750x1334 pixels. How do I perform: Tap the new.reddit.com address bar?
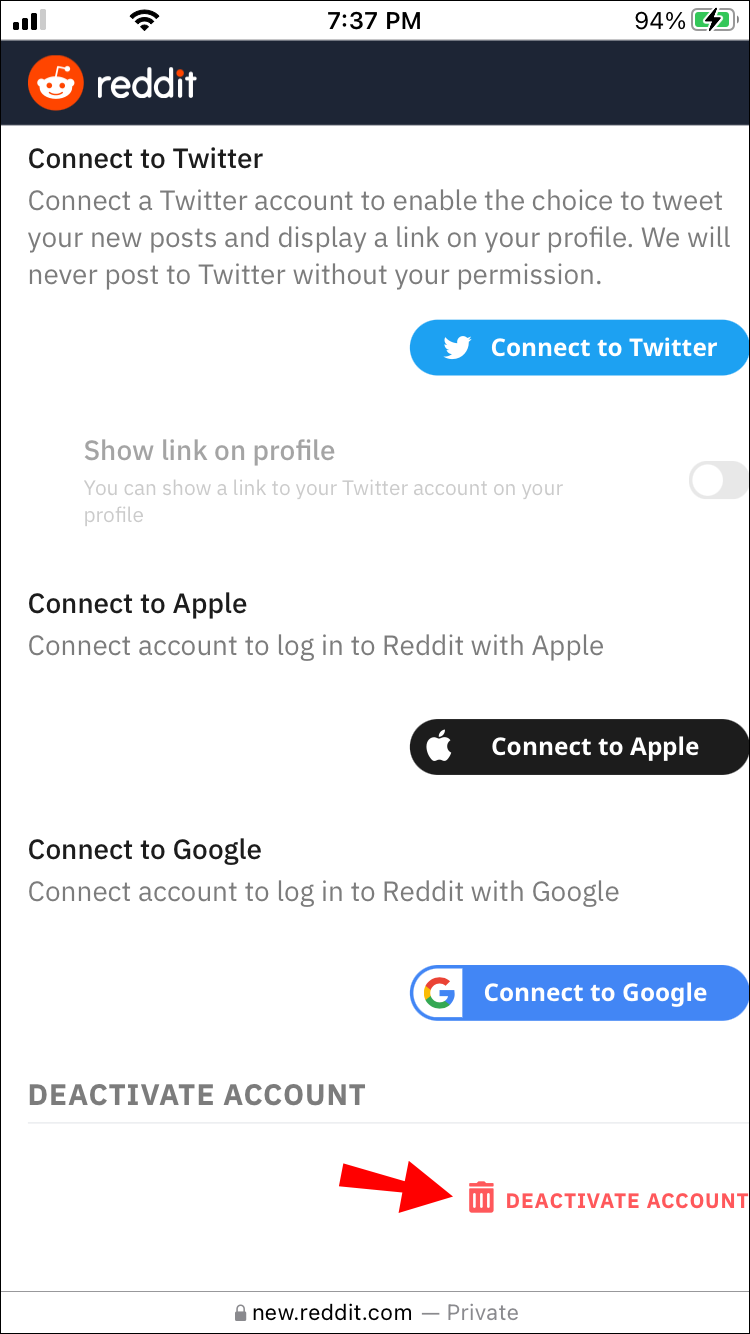(x=375, y=1312)
